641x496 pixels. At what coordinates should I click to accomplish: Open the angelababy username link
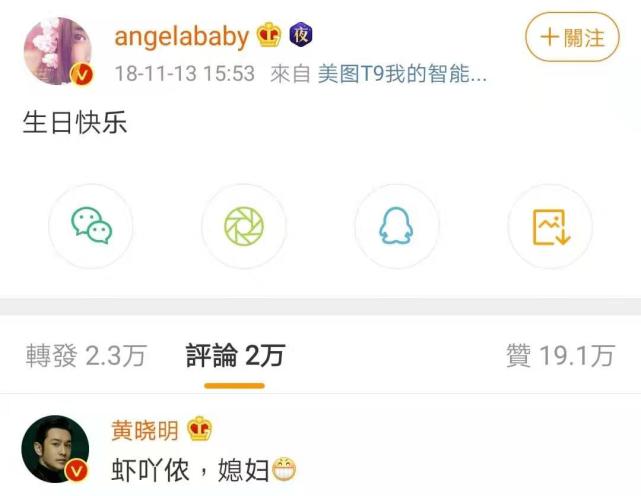(x=182, y=37)
